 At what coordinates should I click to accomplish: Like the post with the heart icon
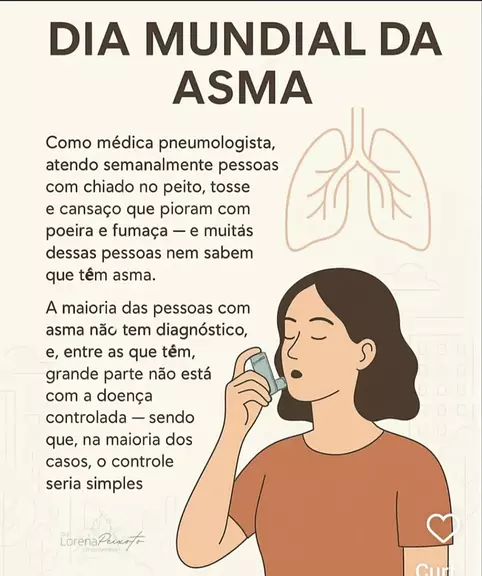(x=443, y=528)
